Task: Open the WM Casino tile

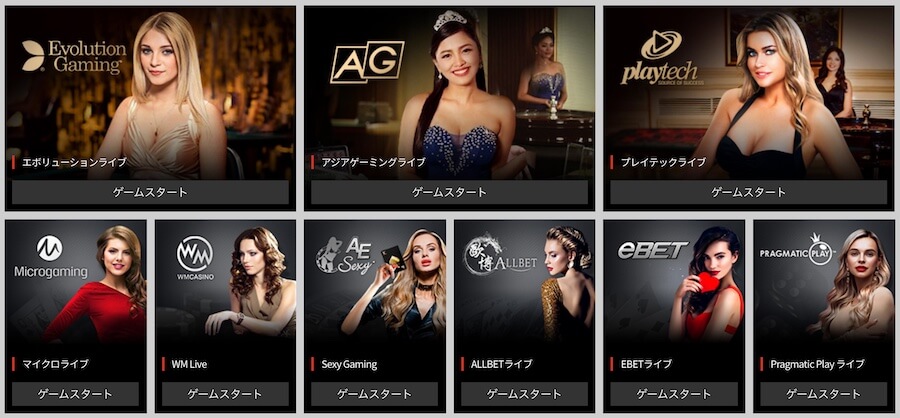Action: pyautogui.click(x=225, y=285)
